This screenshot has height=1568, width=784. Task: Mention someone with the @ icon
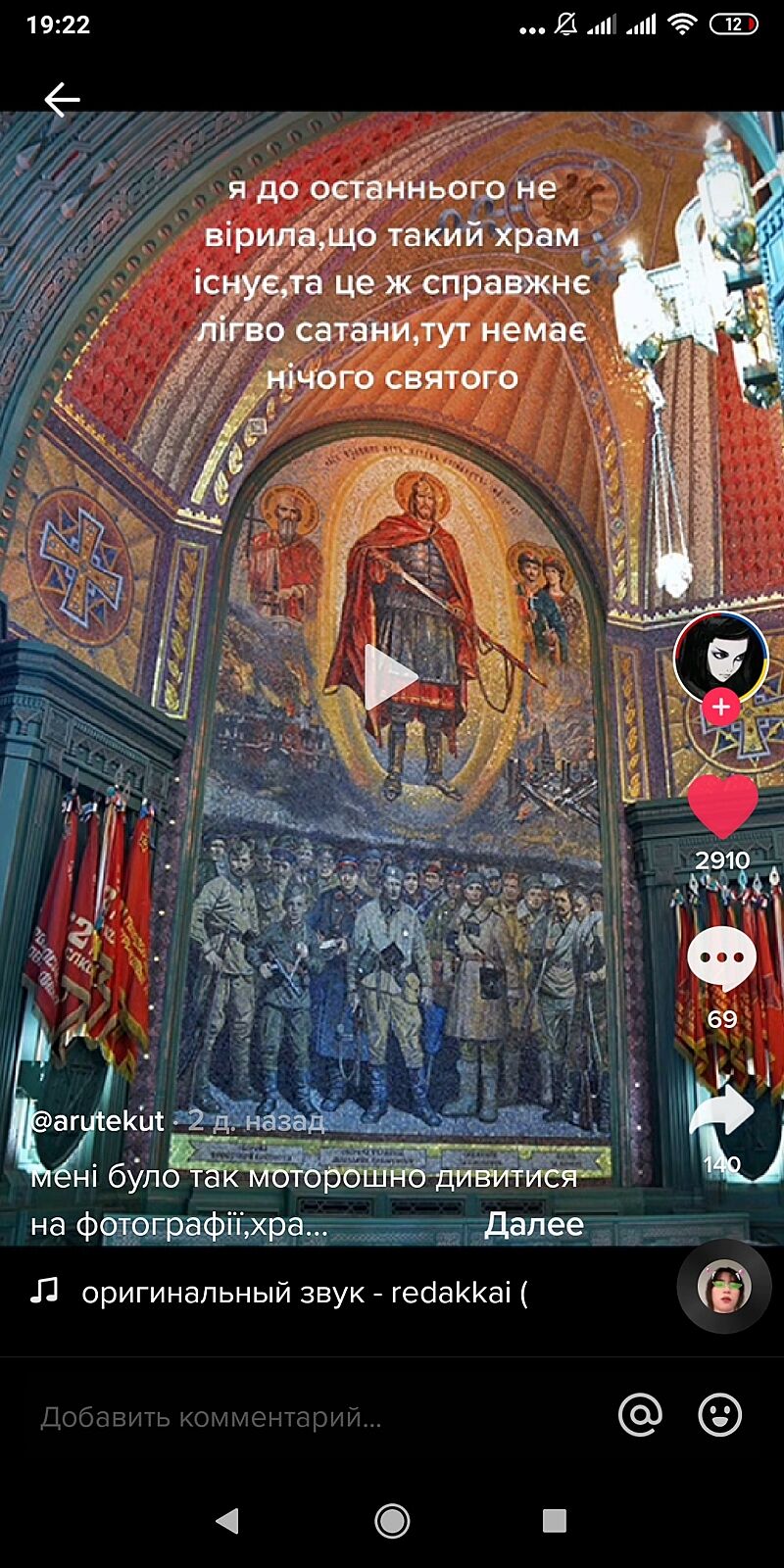[640, 1415]
